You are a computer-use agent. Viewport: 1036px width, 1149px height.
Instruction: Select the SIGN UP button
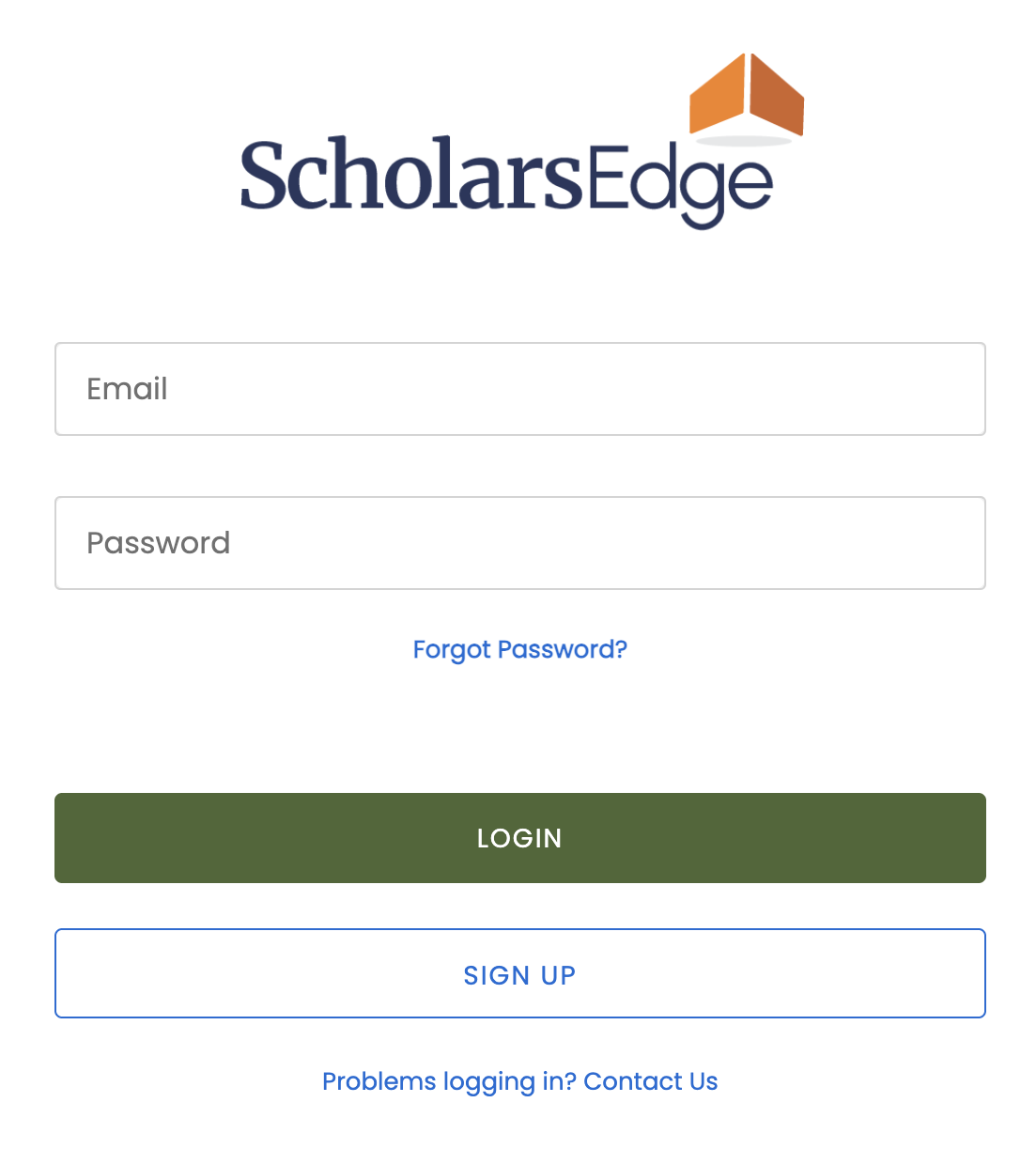tap(519, 974)
